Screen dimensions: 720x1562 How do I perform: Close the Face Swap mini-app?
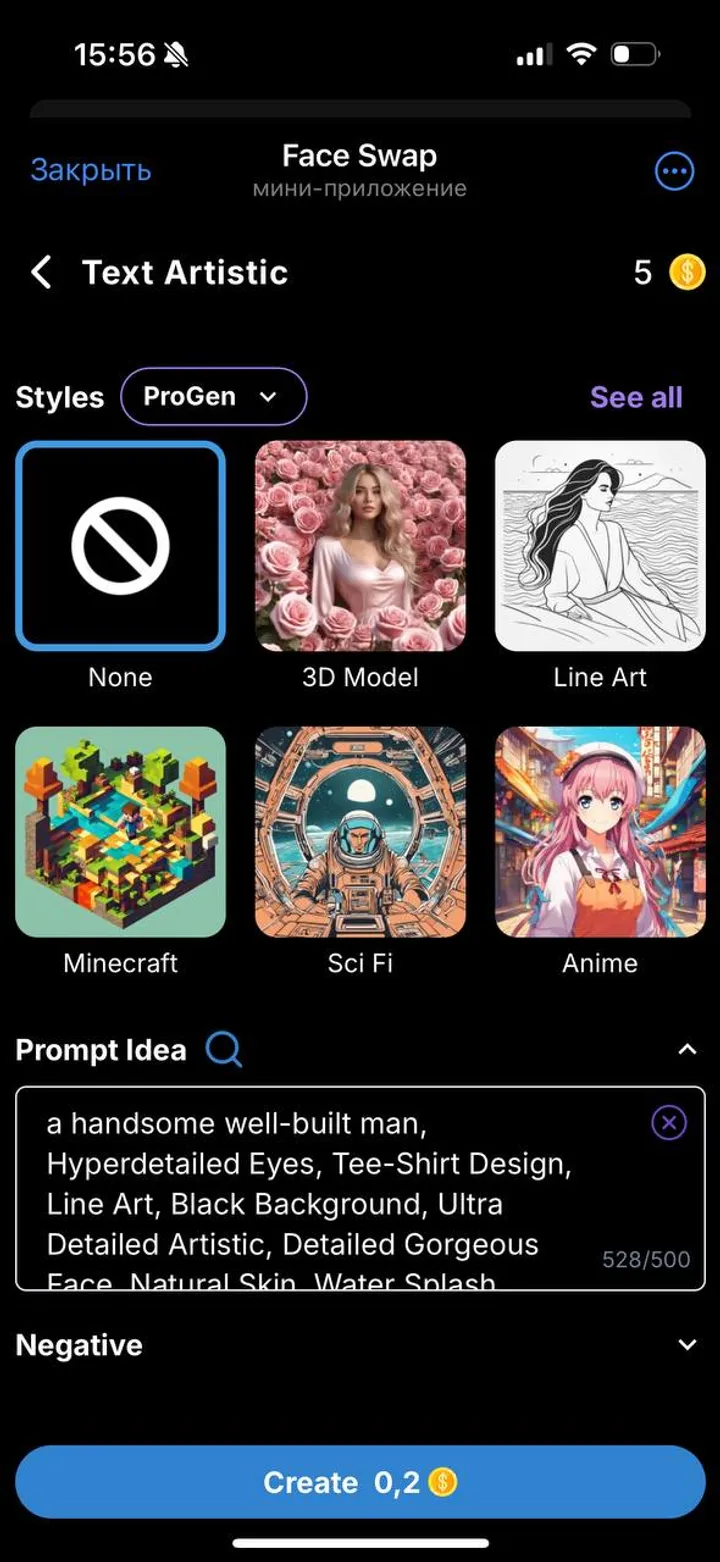click(x=90, y=170)
